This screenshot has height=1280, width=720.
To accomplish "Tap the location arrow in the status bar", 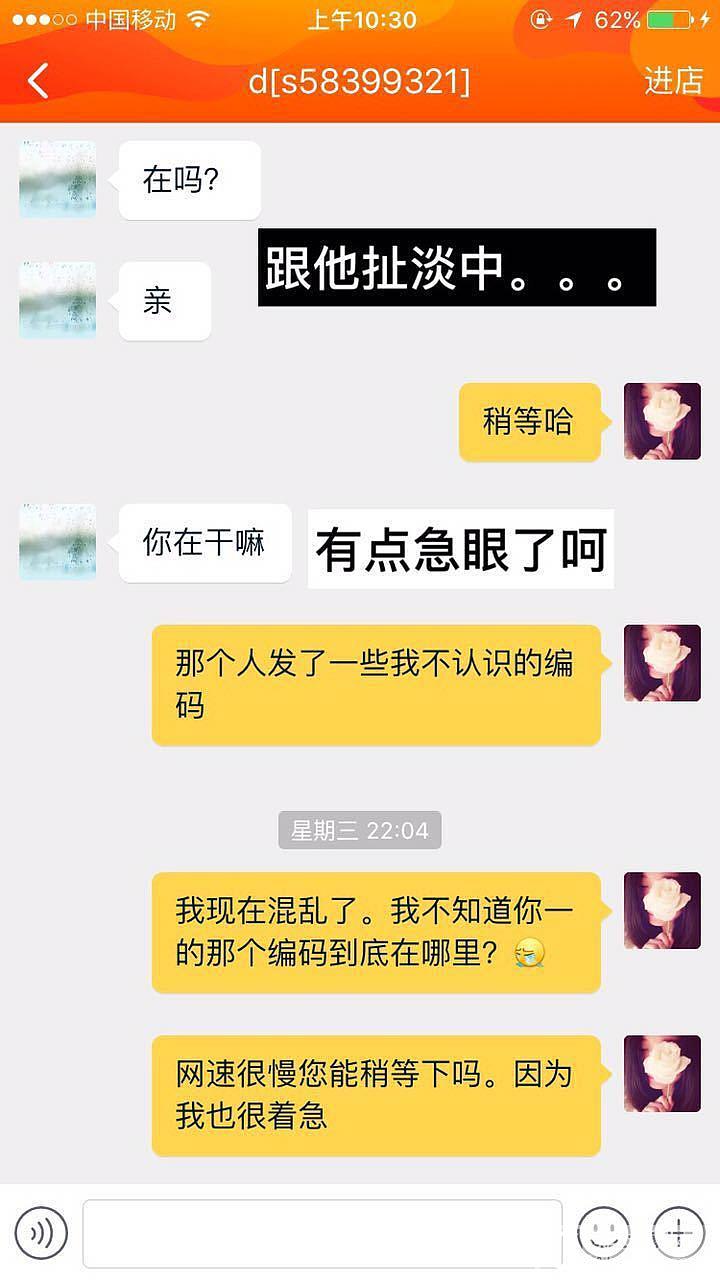I will (x=573, y=18).
